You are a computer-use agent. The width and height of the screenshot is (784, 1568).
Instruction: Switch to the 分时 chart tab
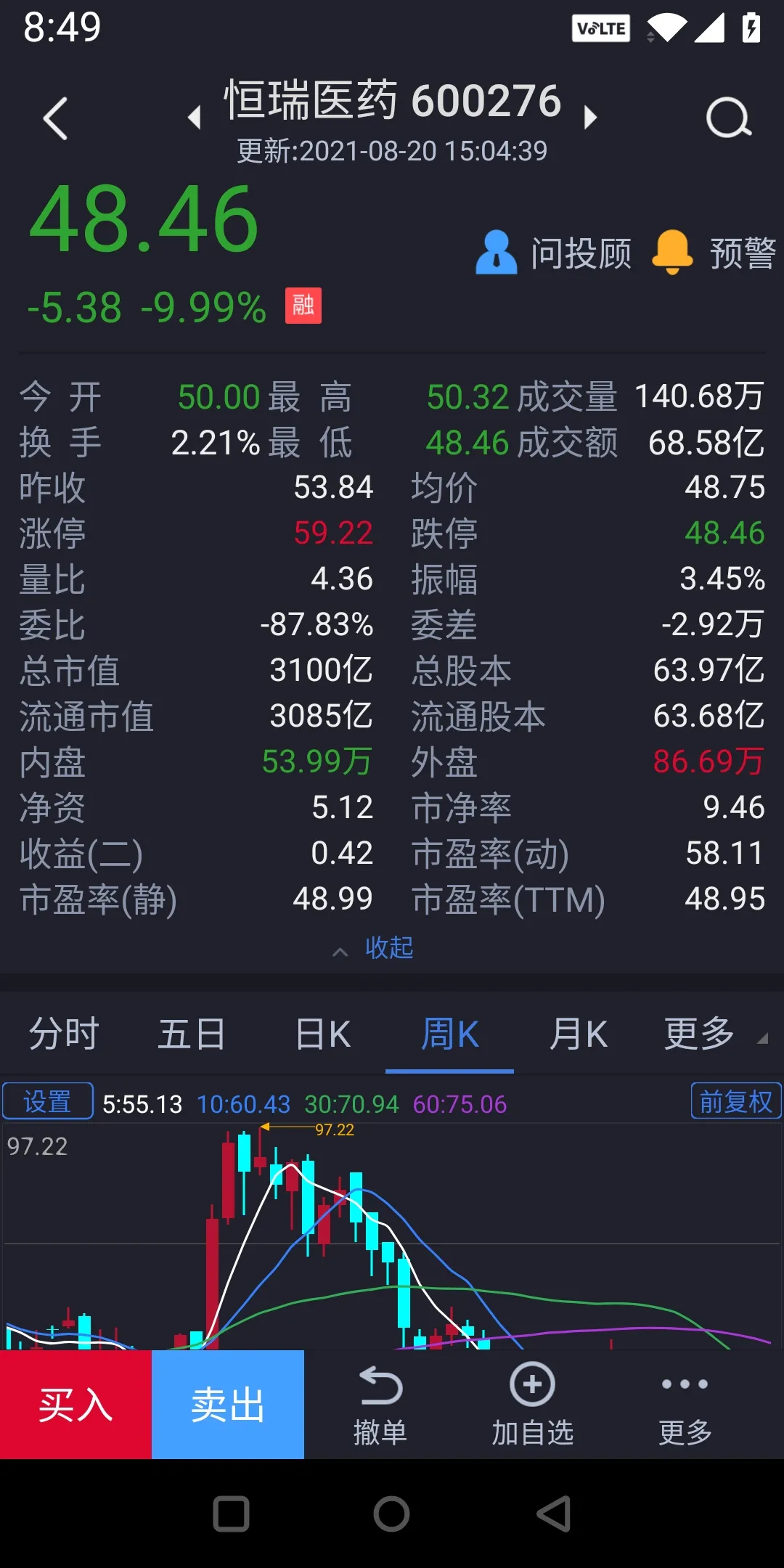[x=64, y=1034]
